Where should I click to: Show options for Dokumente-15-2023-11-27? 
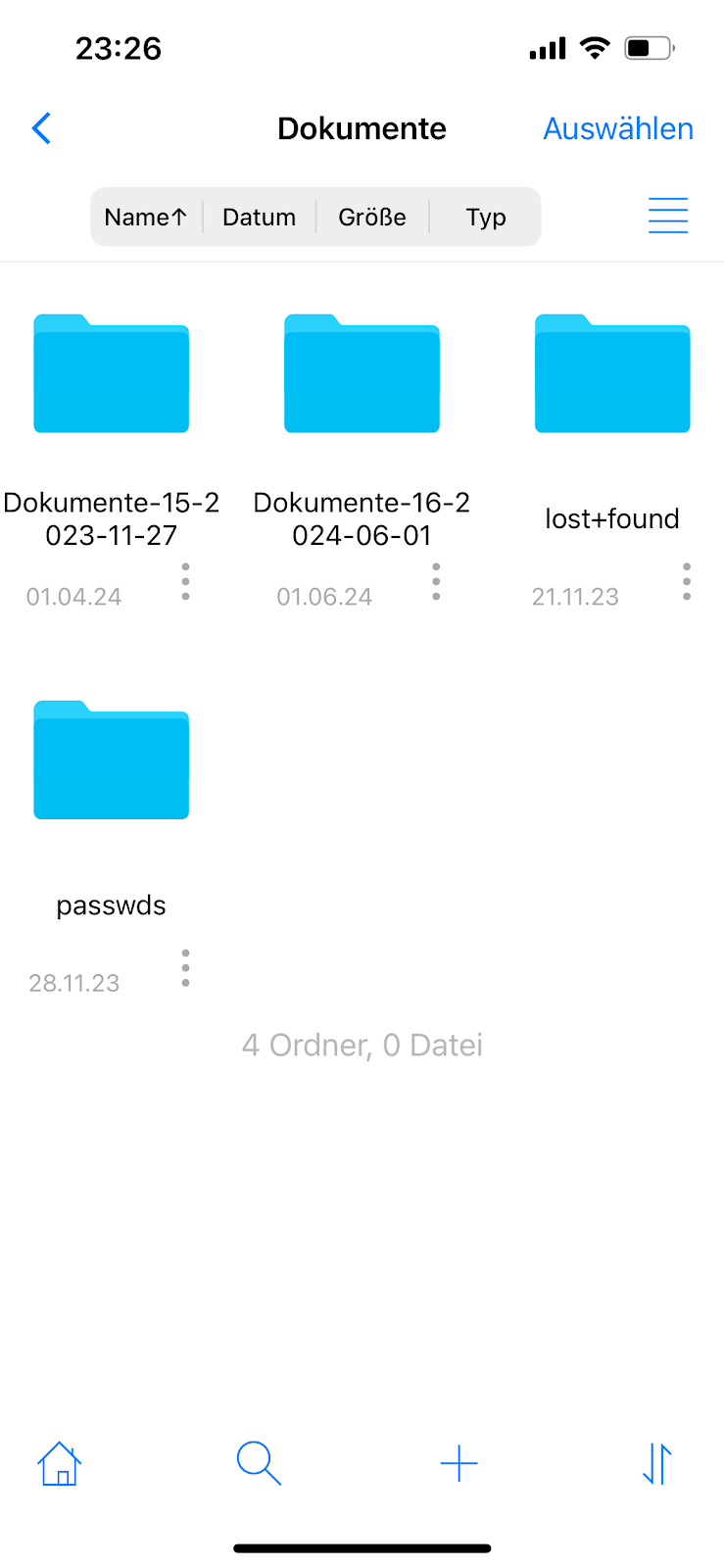coord(185,581)
